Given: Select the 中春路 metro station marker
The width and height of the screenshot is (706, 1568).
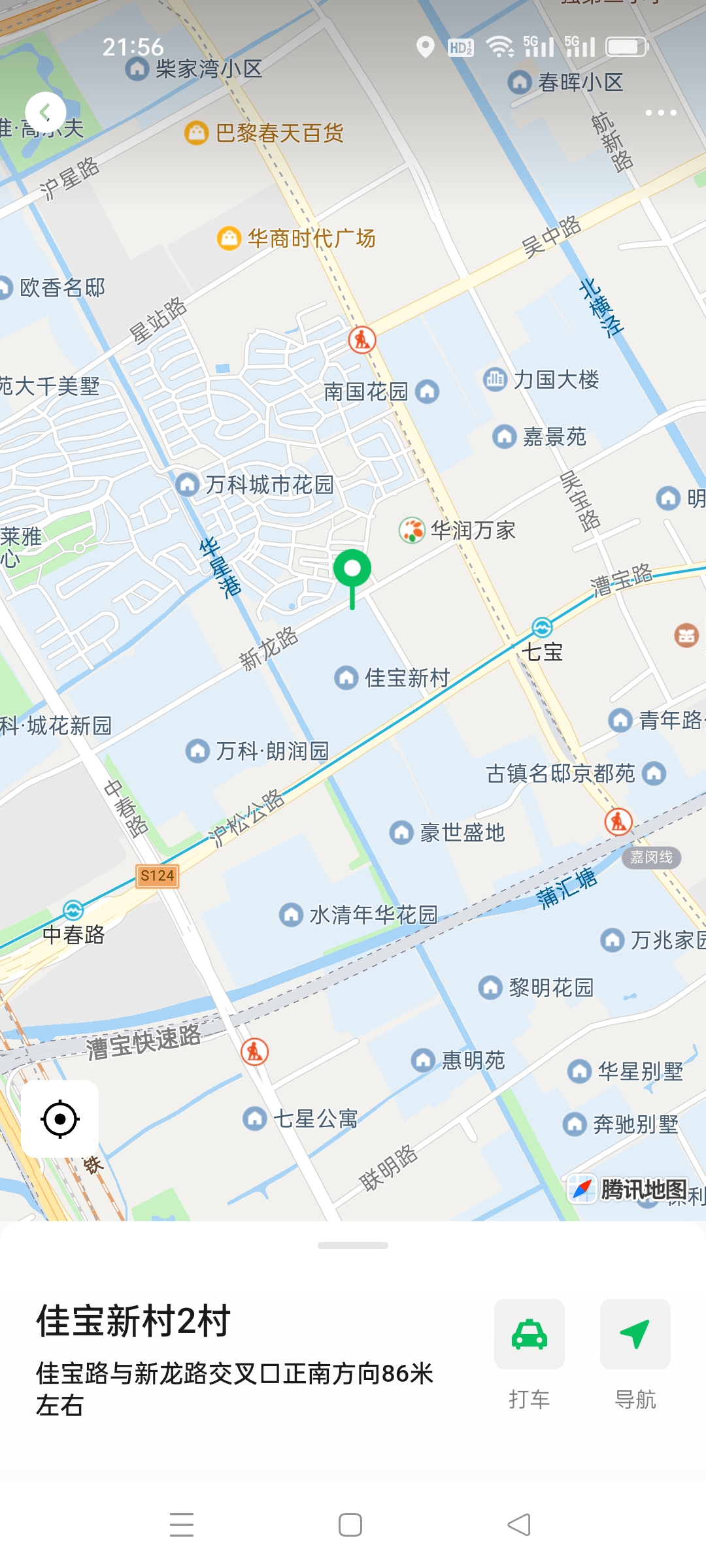Looking at the screenshot, I should coord(73,909).
